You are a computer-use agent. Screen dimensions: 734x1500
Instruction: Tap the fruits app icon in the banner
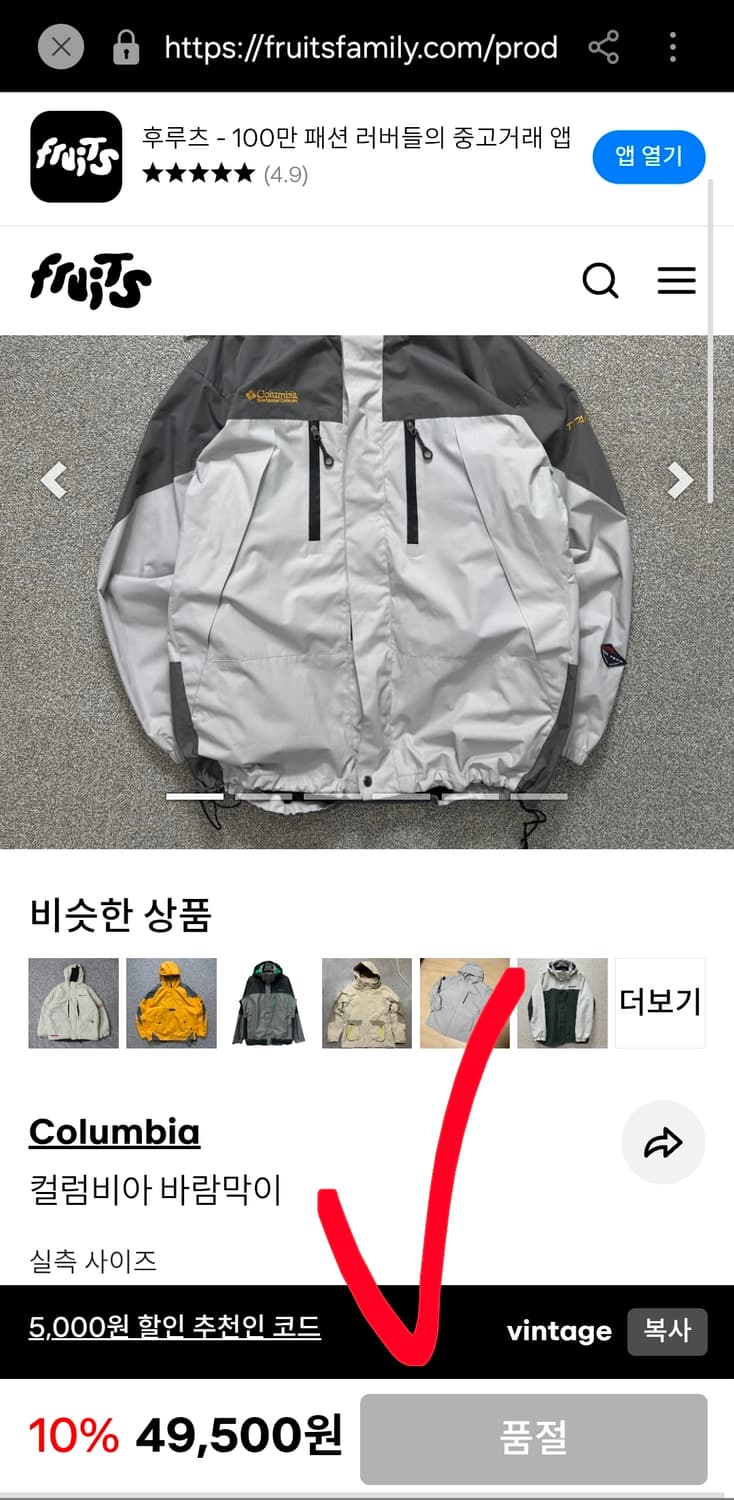coord(76,157)
